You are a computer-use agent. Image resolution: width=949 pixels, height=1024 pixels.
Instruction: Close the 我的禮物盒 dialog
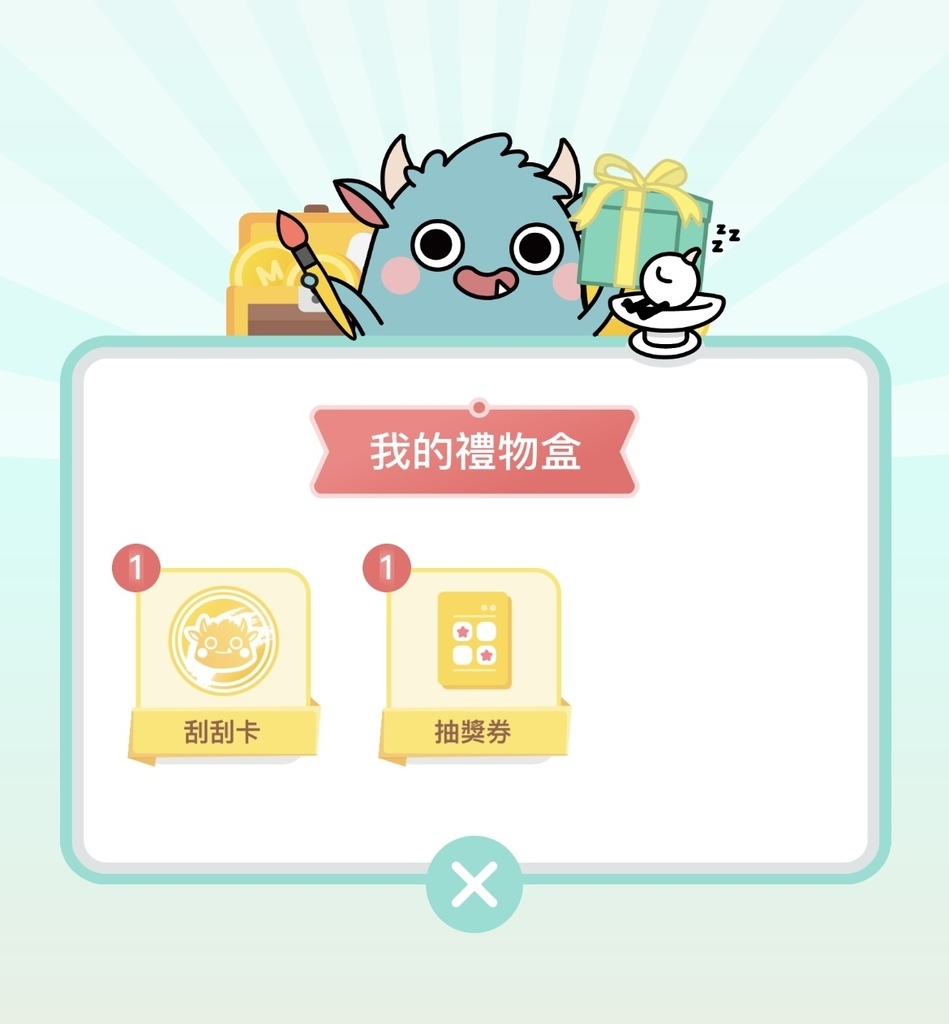coord(474,884)
